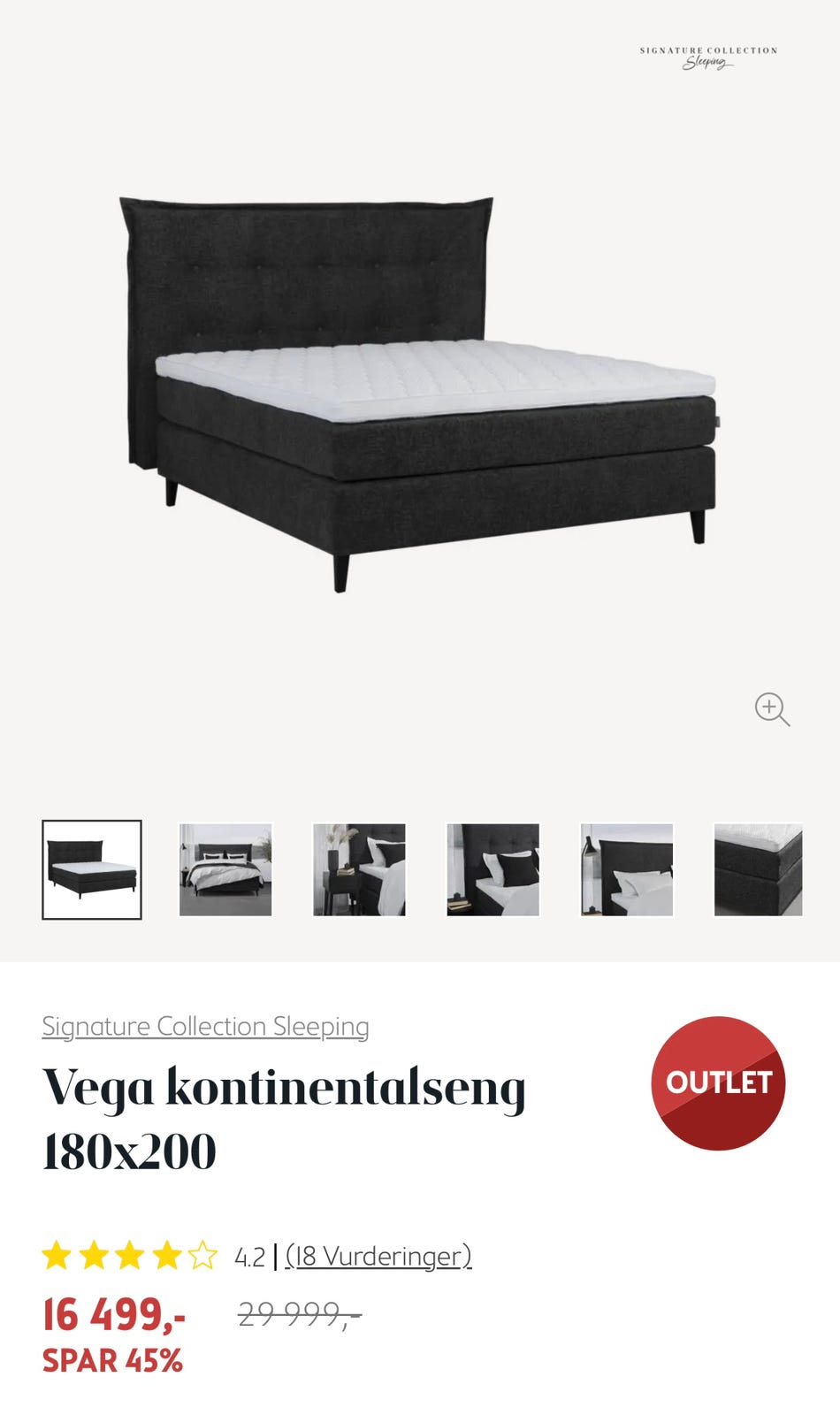The width and height of the screenshot is (840, 1415).
Task: Select the thumbnail of the bed on white background
Action: (x=92, y=869)
